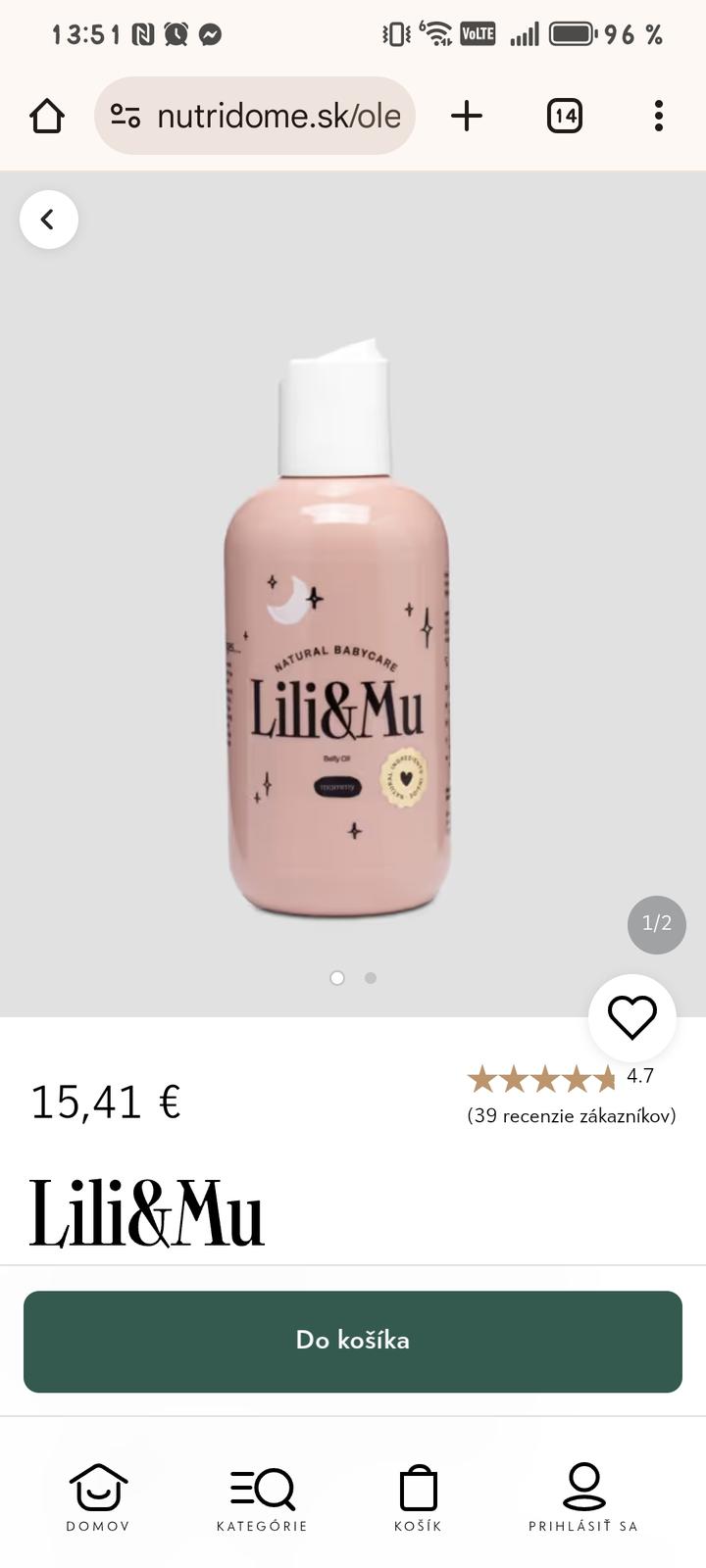Select the second image dot indicator
Viewport: 706px width, 1568px height.
point(371,978)
